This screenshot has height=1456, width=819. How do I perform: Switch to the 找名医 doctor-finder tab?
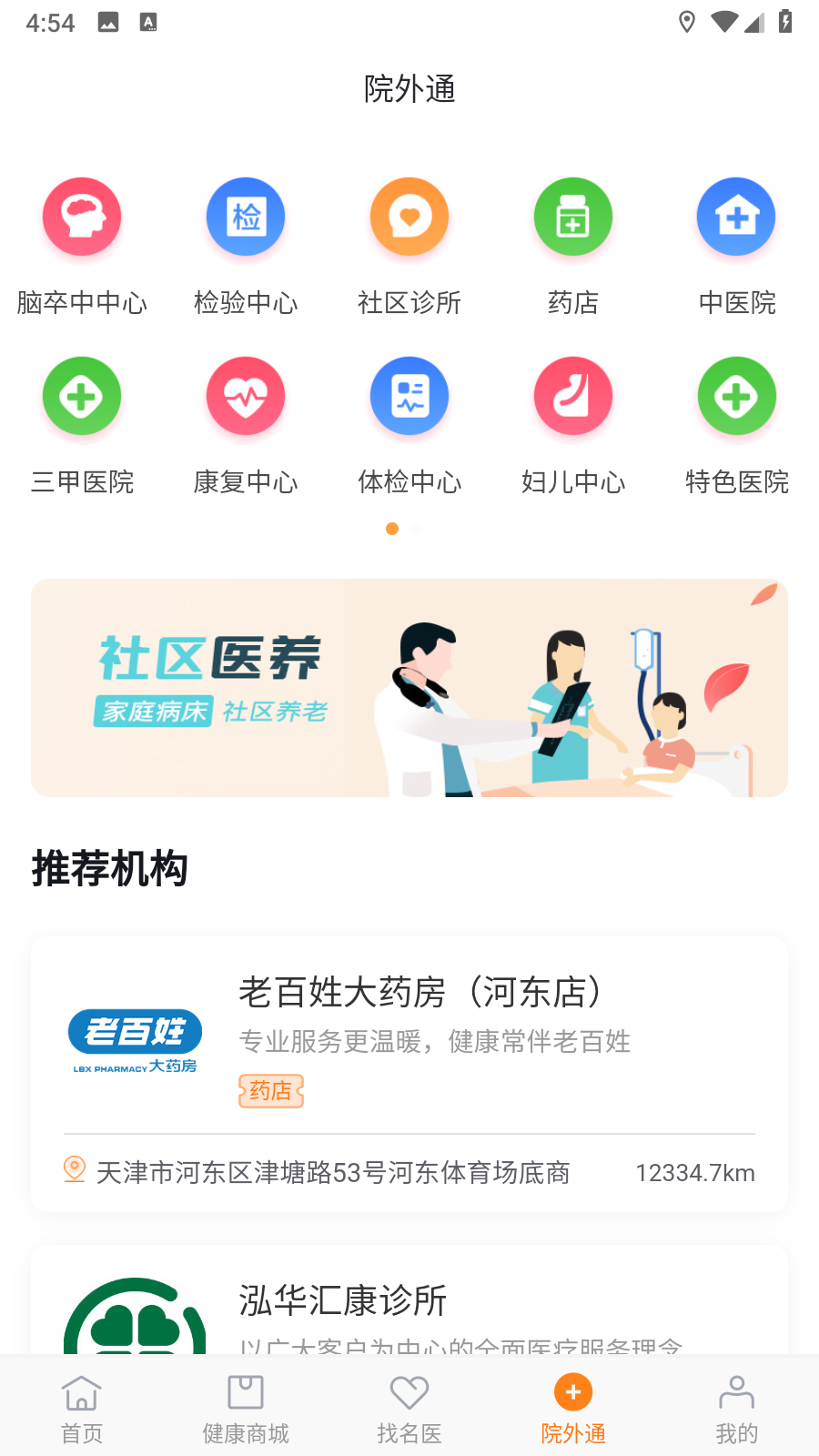[x=409, y=1406]
